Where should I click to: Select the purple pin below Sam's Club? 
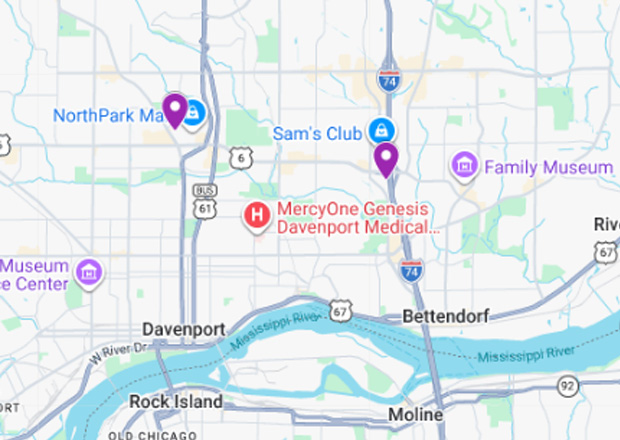click(386, 158)
